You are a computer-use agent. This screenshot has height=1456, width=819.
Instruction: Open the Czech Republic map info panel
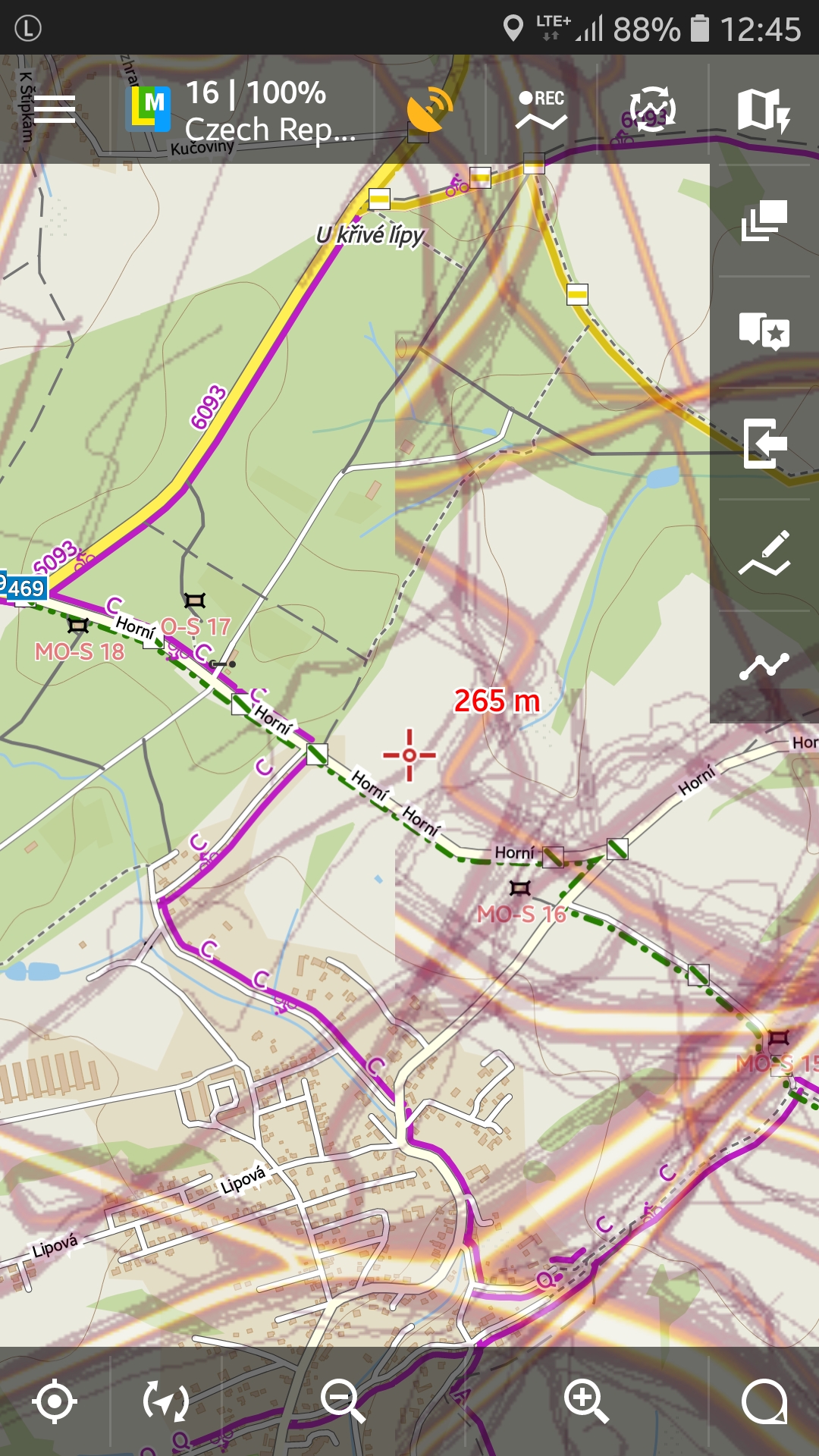point(243,111)
